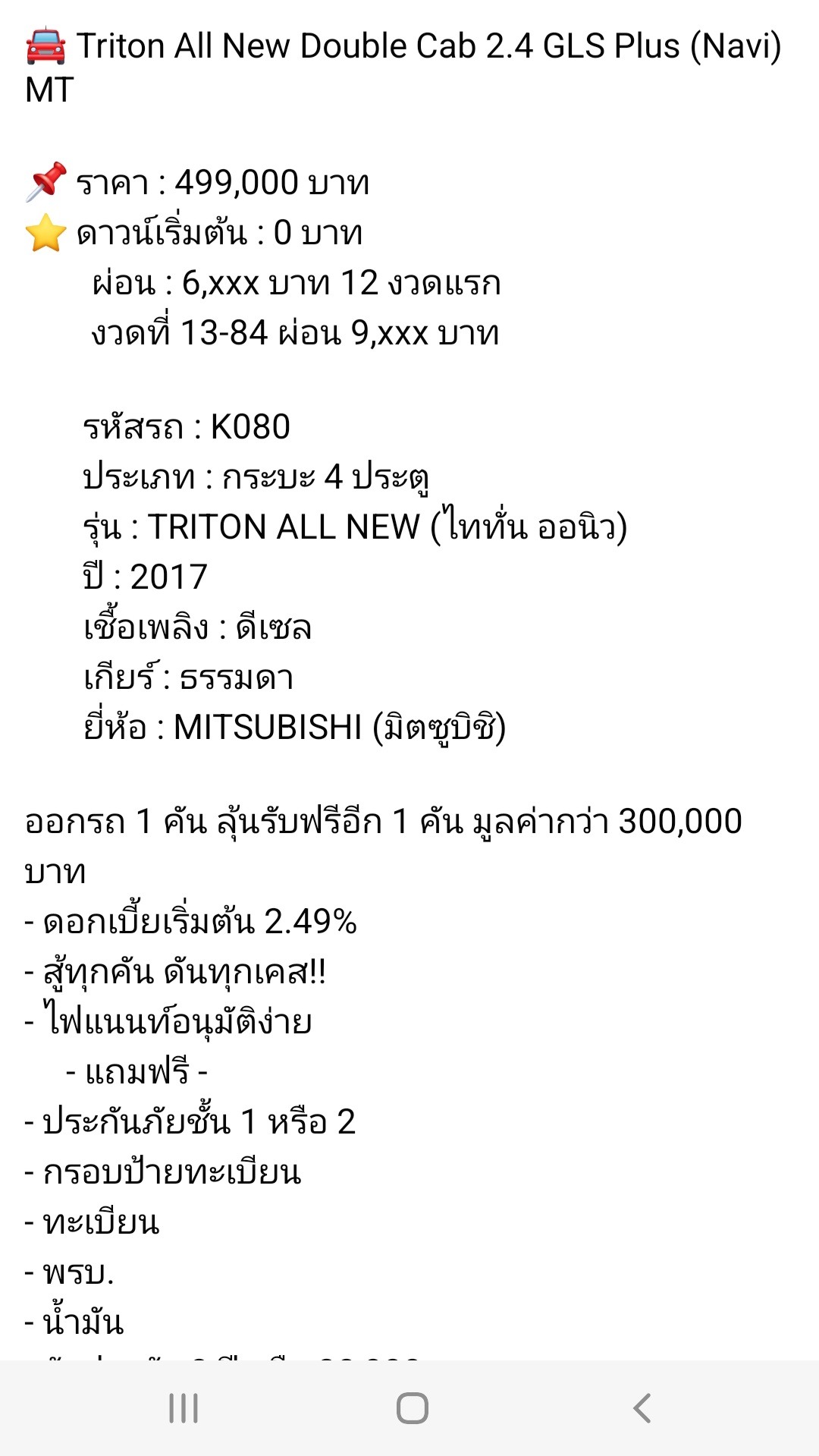Tap the system back button
819x1456 pixels.
[642, 1408]
